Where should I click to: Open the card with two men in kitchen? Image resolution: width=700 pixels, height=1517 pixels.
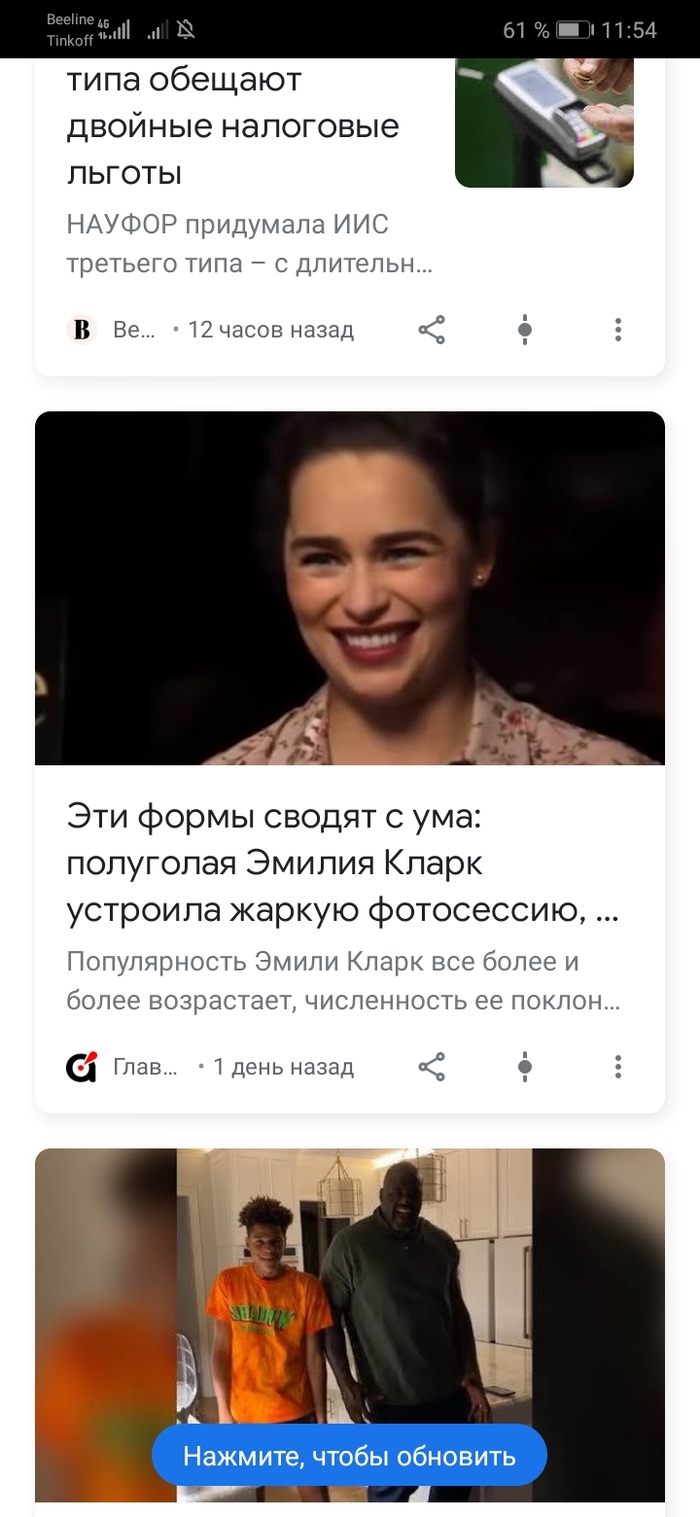point(349,1290)
